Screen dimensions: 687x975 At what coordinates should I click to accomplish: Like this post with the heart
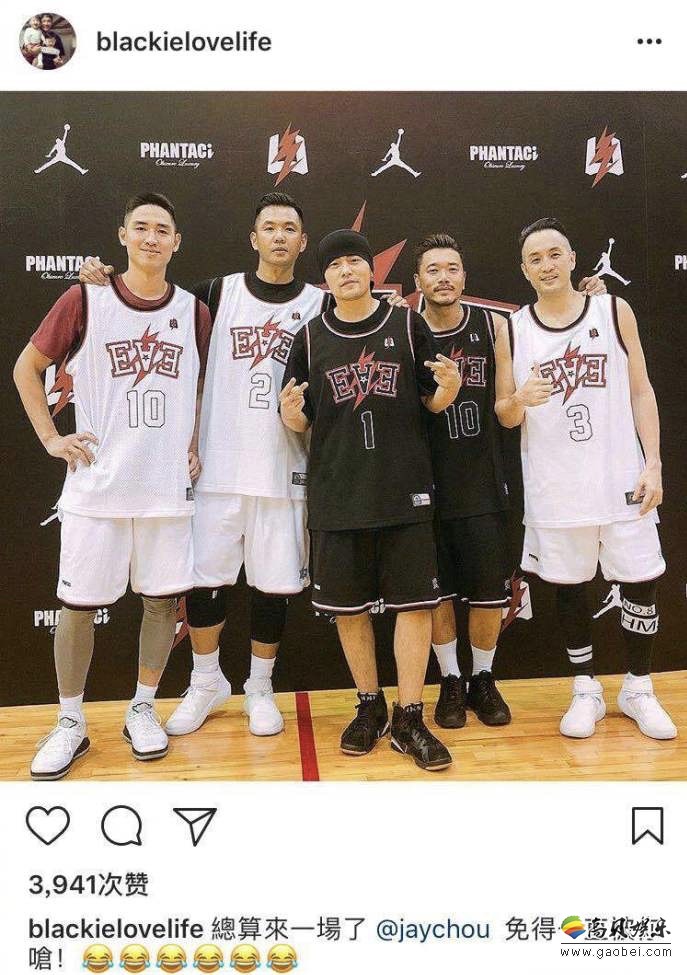[47, 826]
